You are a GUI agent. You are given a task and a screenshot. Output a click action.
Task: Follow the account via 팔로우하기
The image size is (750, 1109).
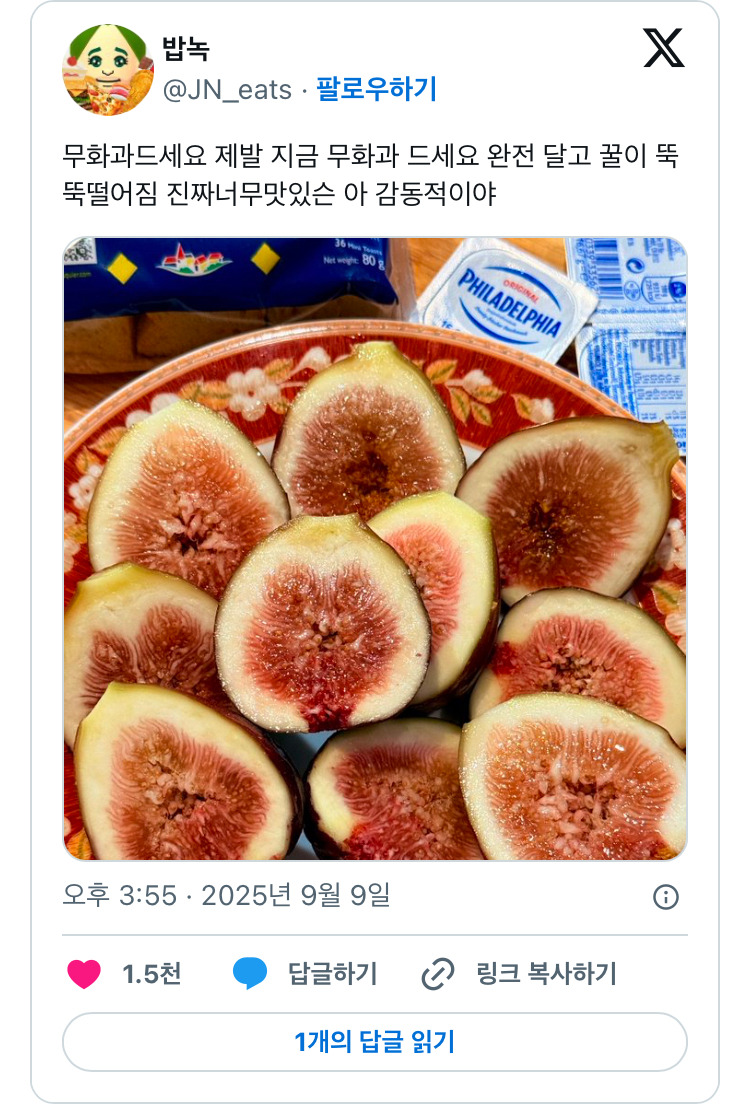click(x=376, y=89)
